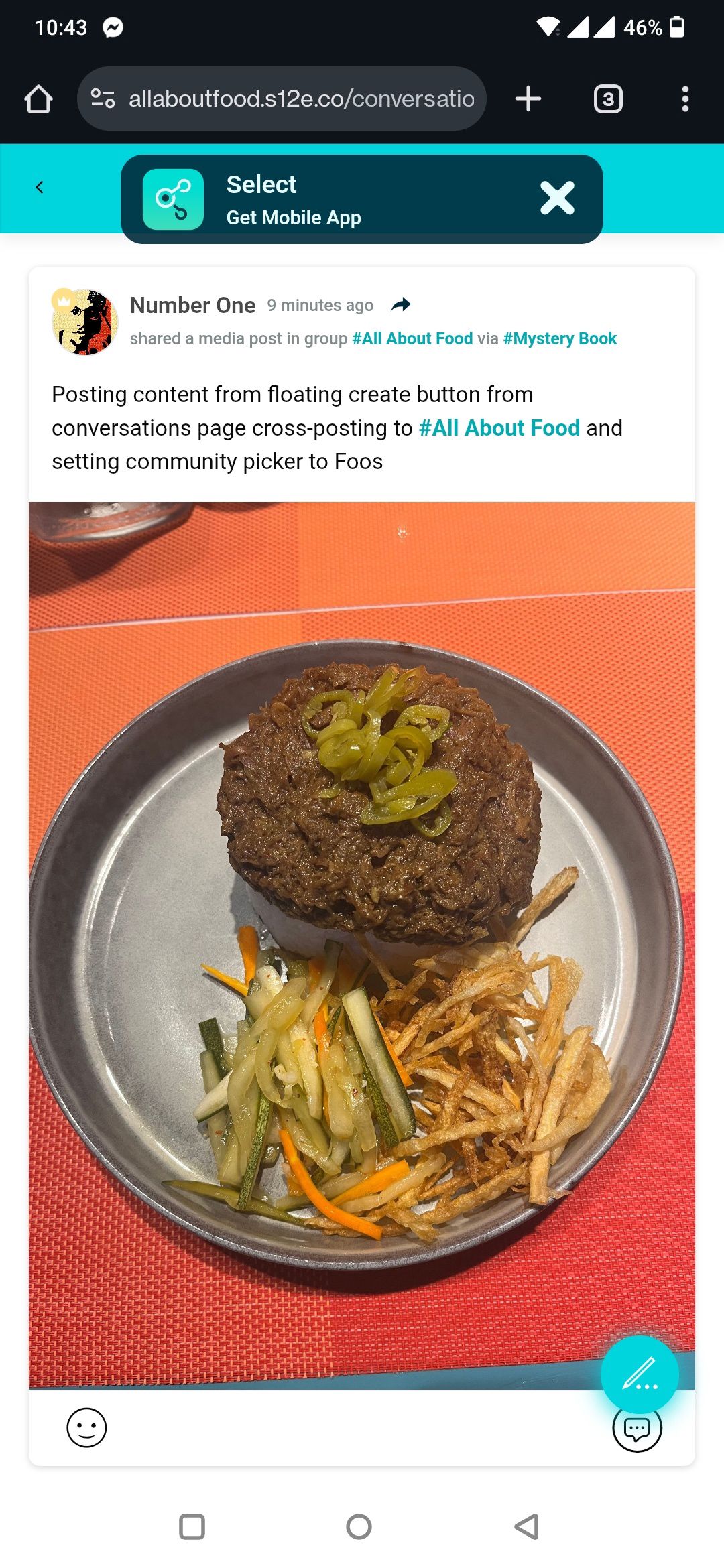Tap the system back navigation button
The image size is (724, 1568).
527,1527
